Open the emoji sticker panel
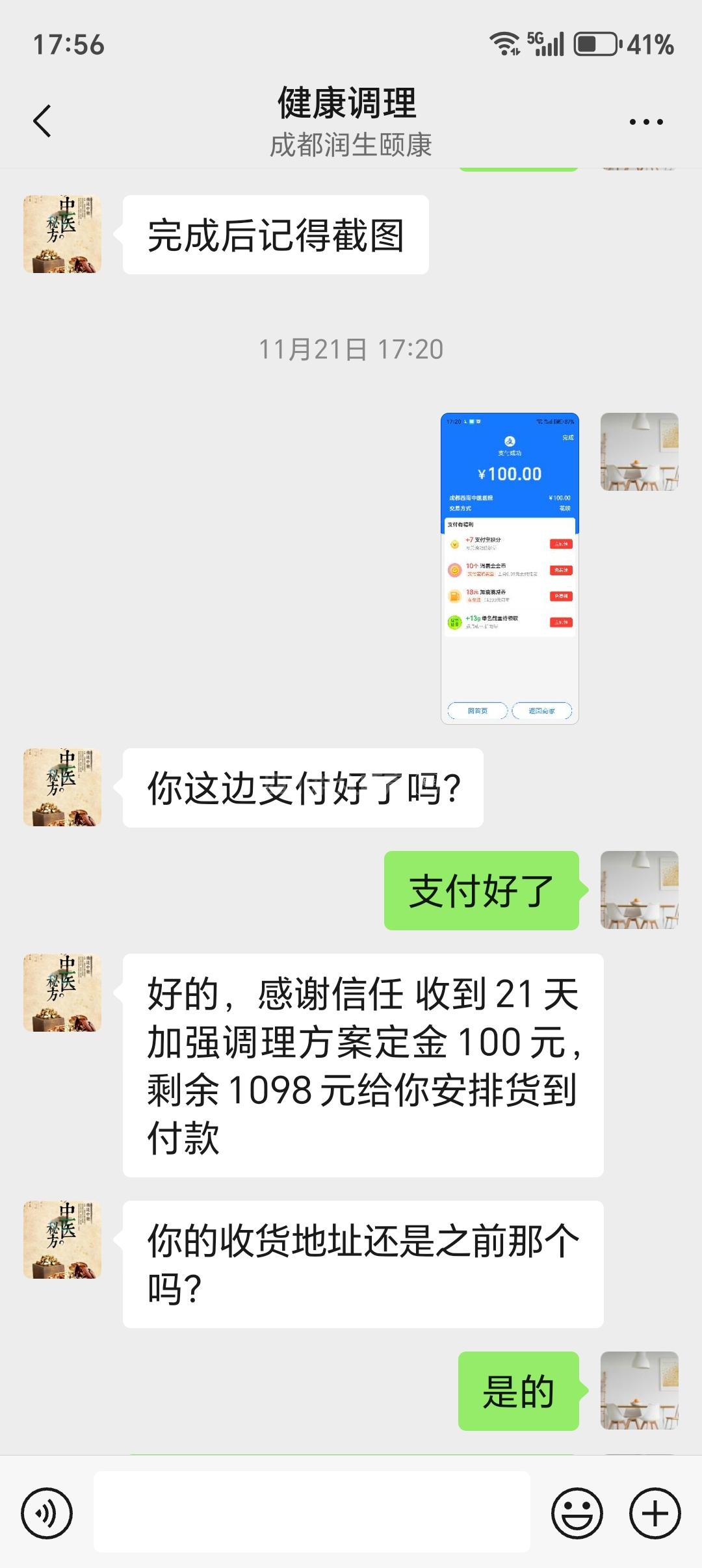Screen dimensions: 702x1568 click(x=577, y=1513)
